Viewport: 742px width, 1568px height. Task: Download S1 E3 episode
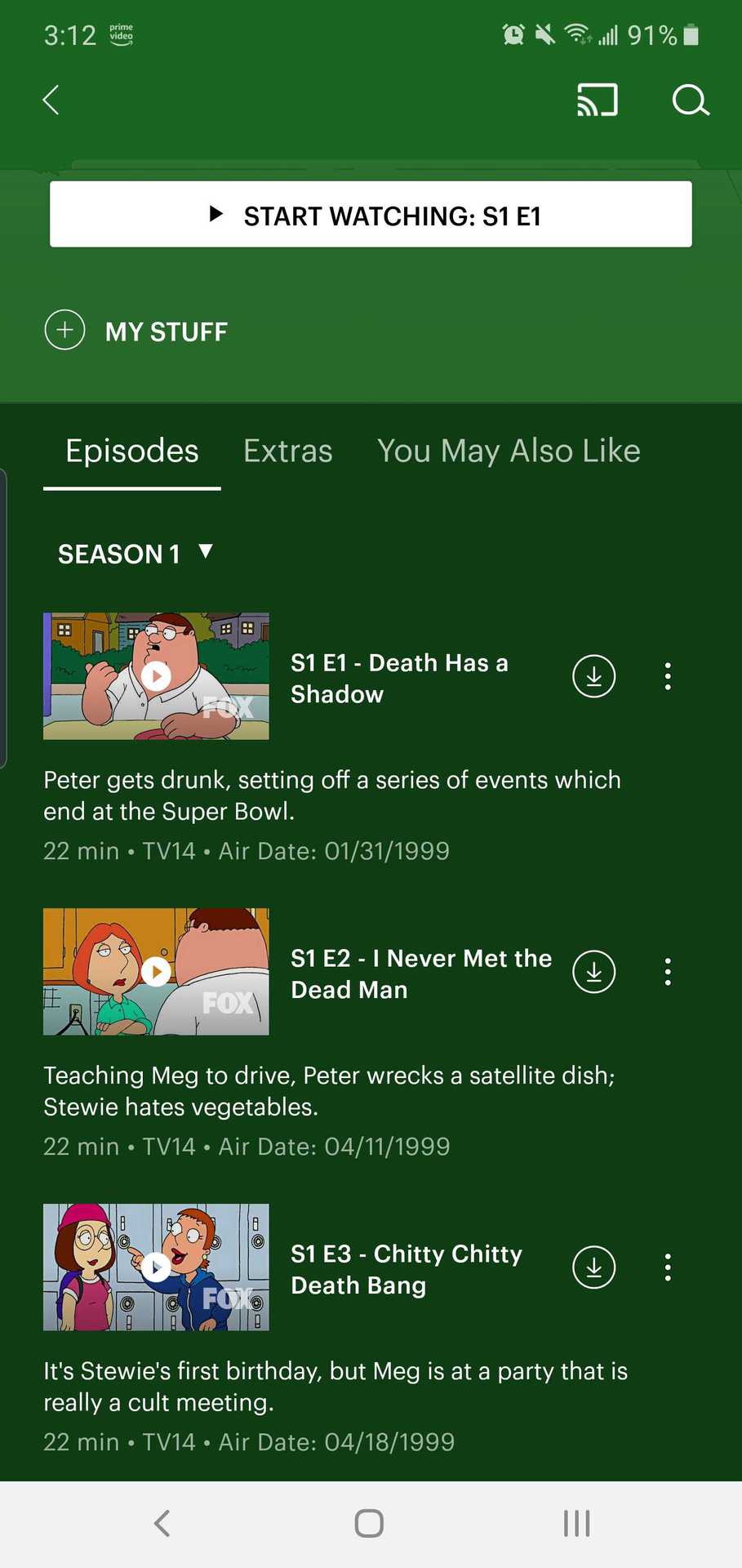[x=593, y=1267]
